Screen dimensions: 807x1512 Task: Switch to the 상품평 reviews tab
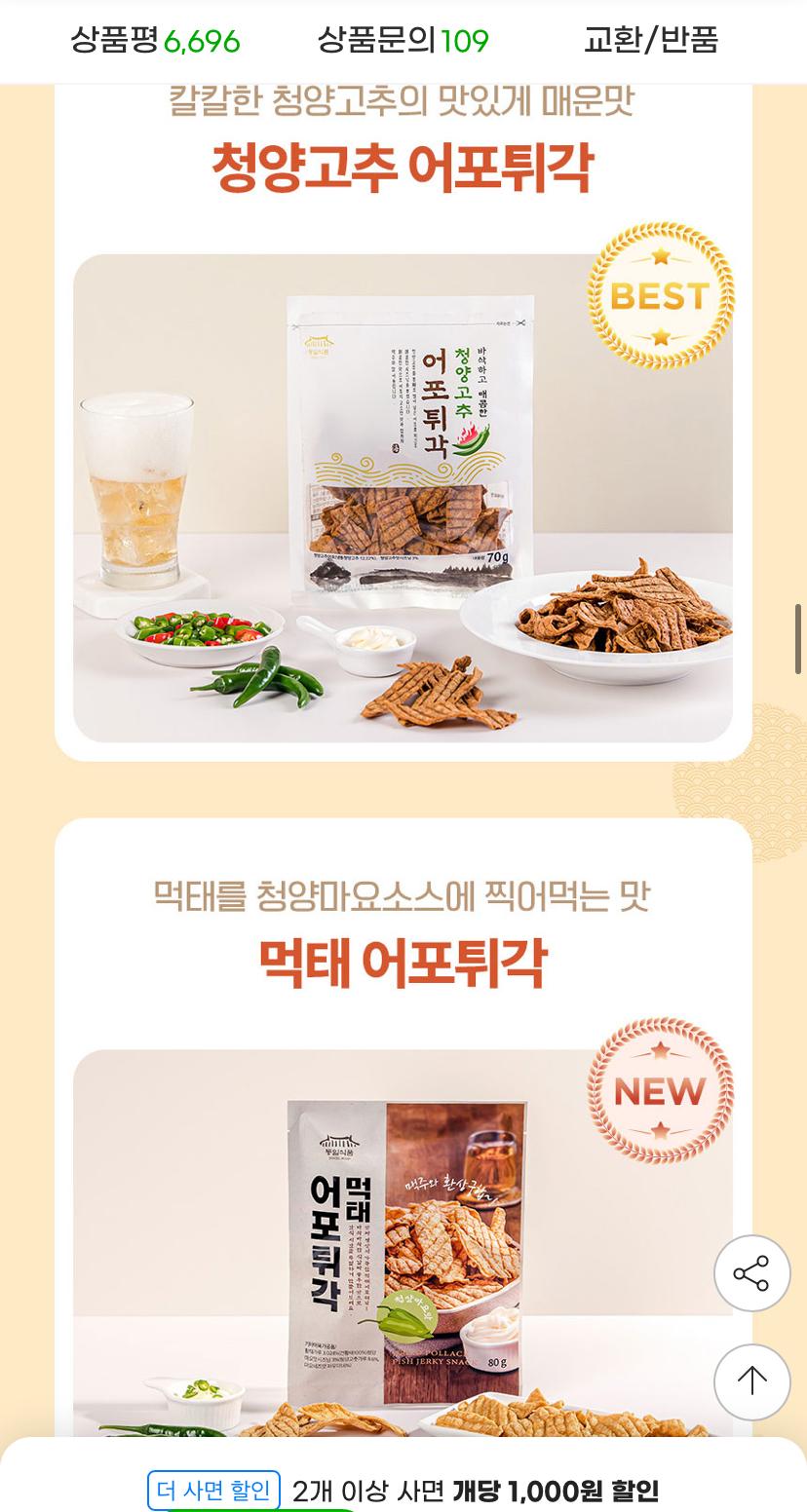154,41
